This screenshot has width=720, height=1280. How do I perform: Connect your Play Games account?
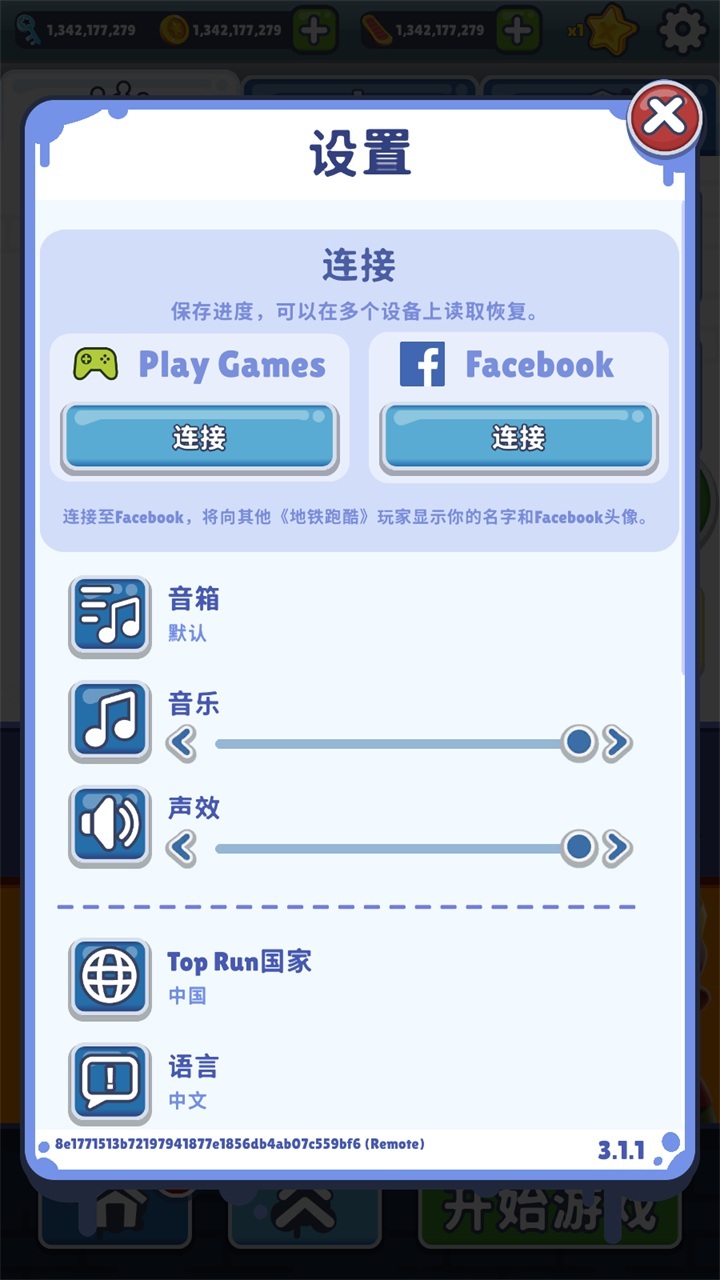199,437
